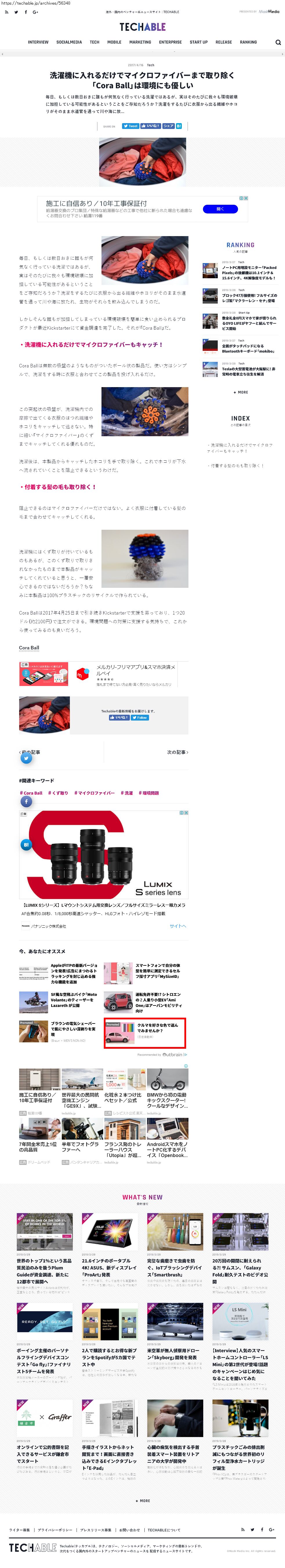This screenshot has width=285, height=1568.
Task: Switch to the RANKING nav item
Action: click(248, 43)
